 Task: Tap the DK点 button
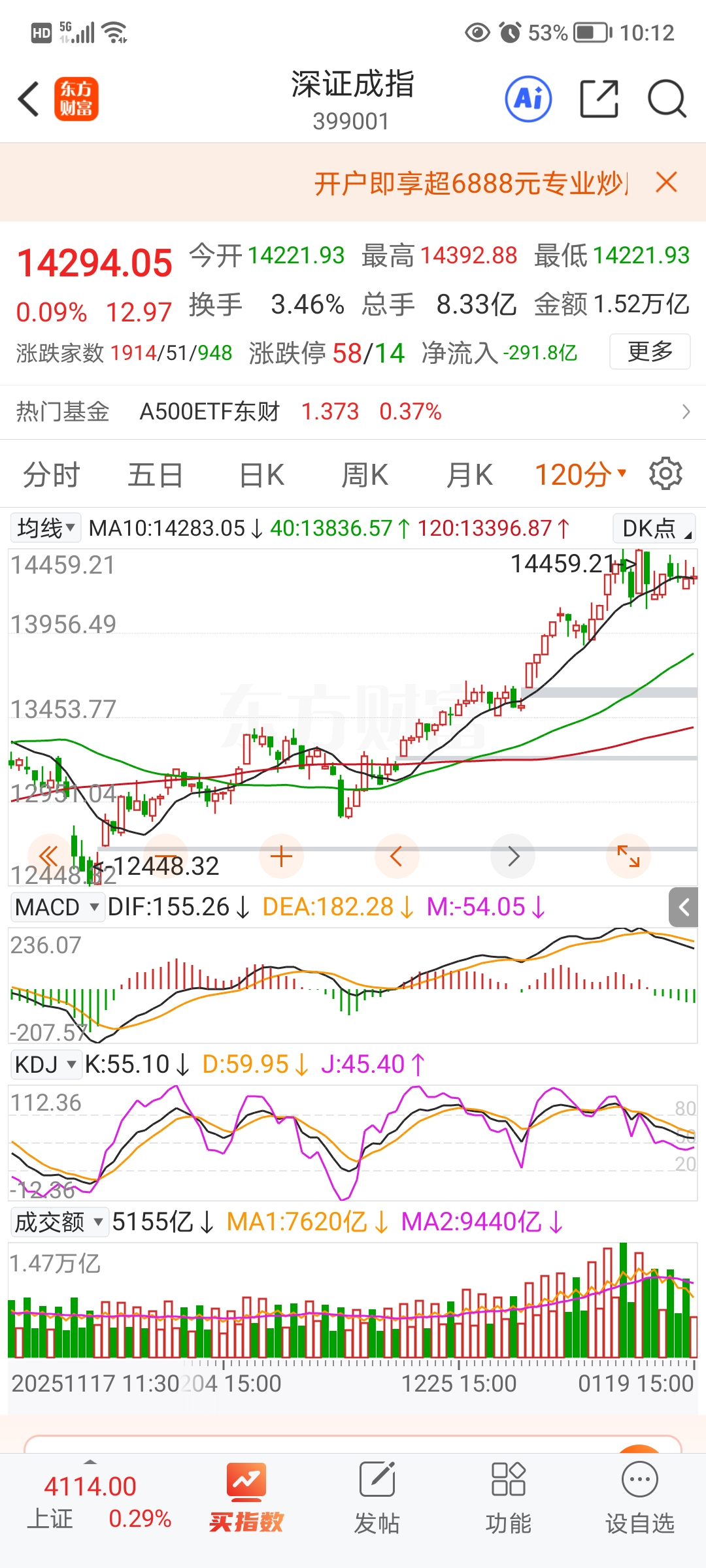point(654,529)
